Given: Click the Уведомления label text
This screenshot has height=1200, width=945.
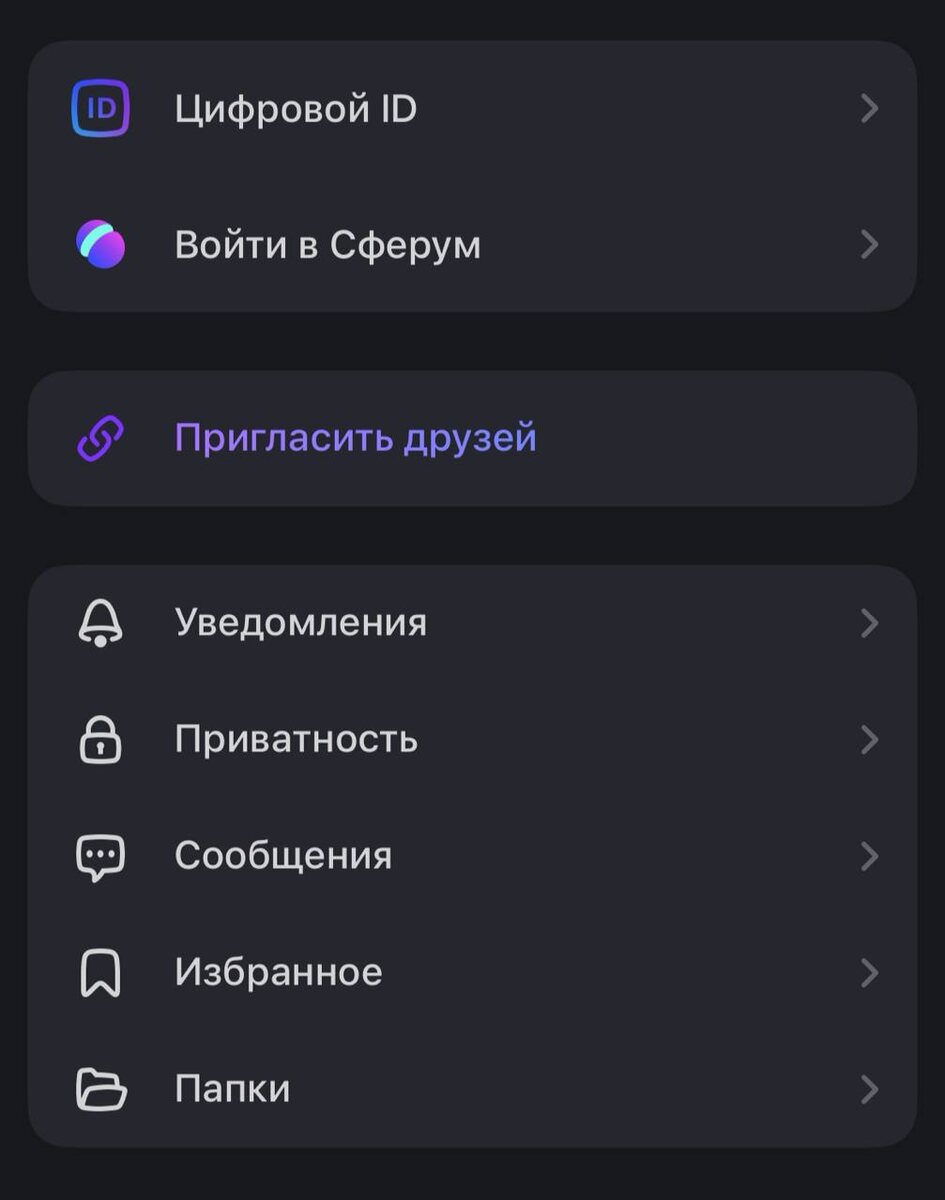Looking at the screenshot, I should tap(301, 621).
